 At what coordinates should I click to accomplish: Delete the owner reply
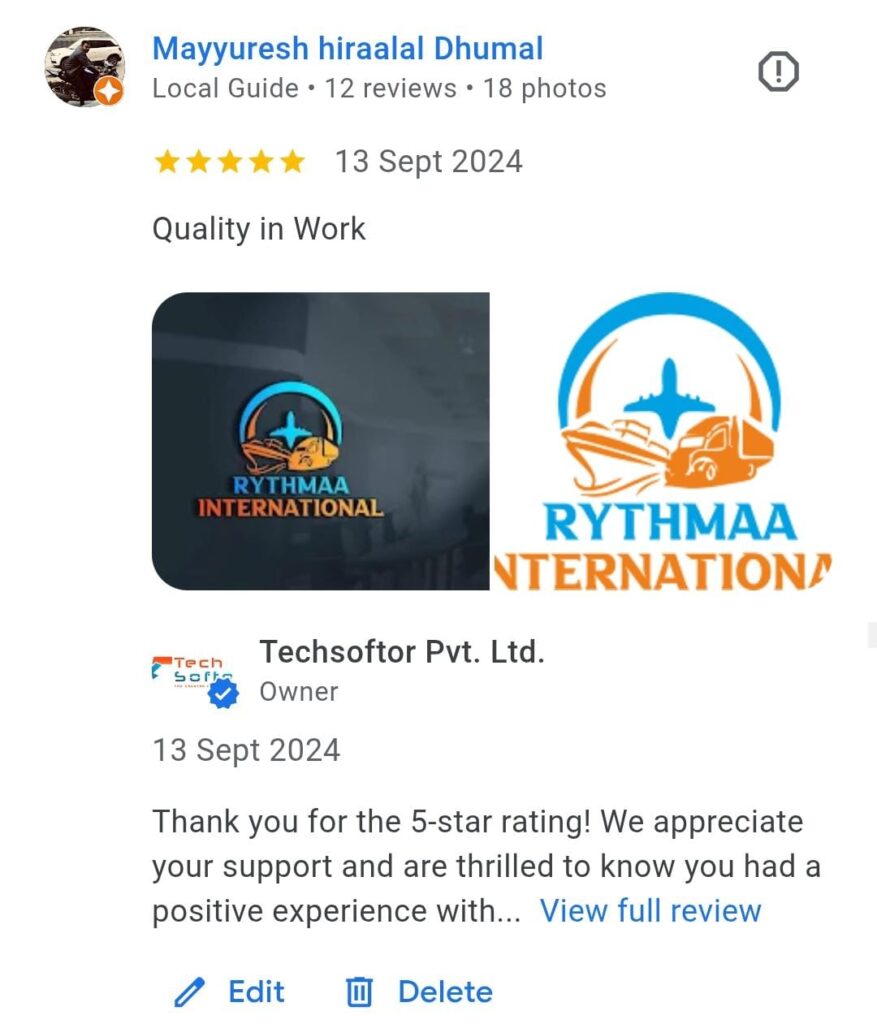pyautogui.click(x=419, y=992)
